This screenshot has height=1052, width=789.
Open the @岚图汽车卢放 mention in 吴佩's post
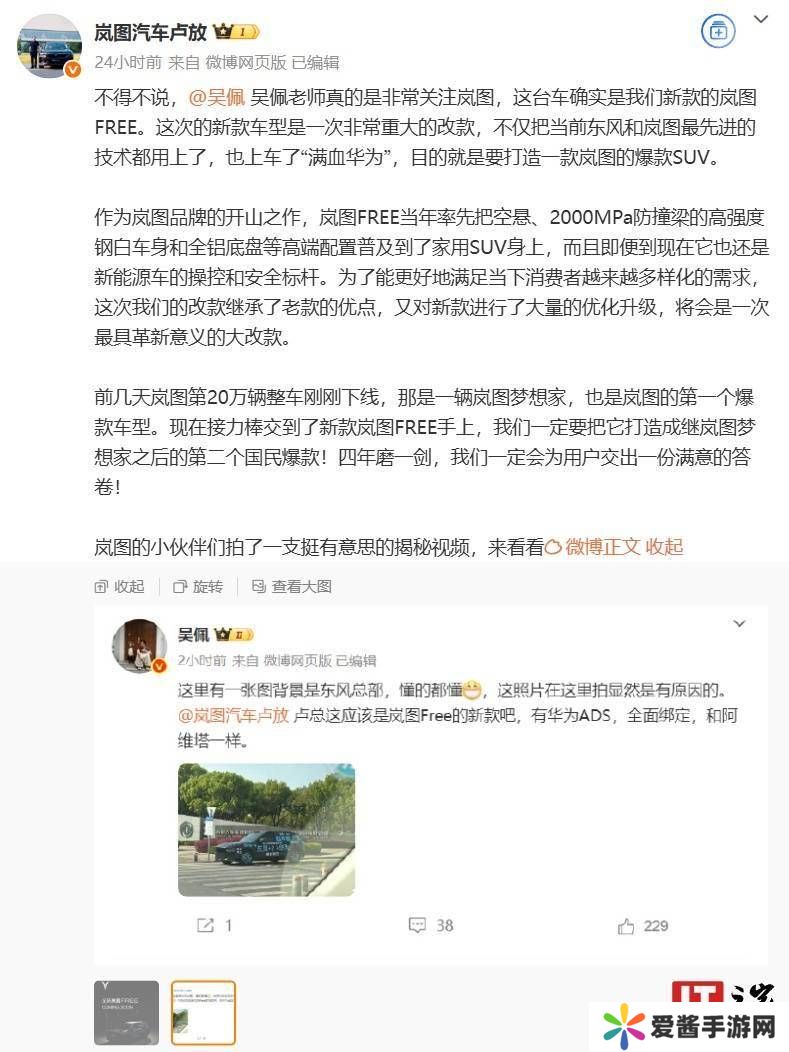[233, 716]
